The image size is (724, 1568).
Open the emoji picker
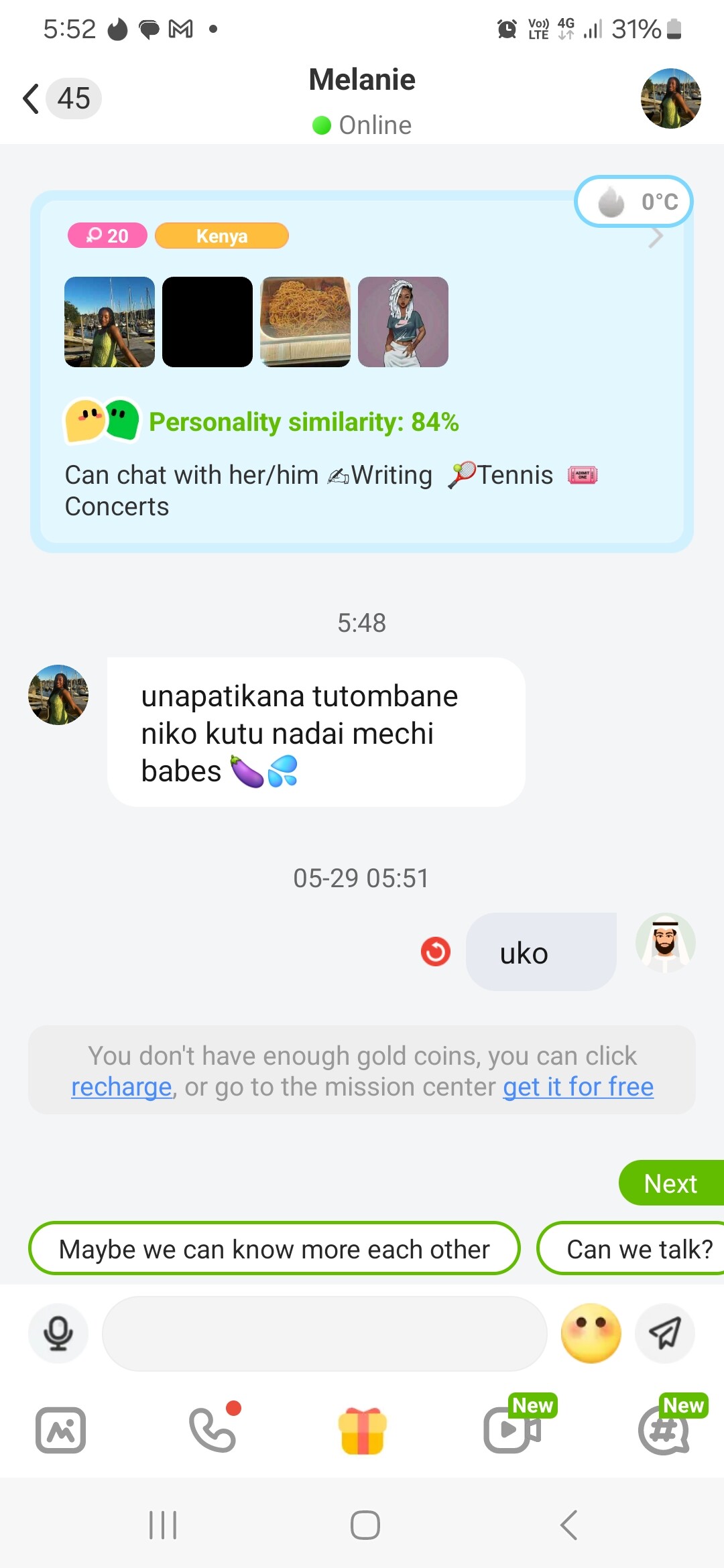point(591,1333)
